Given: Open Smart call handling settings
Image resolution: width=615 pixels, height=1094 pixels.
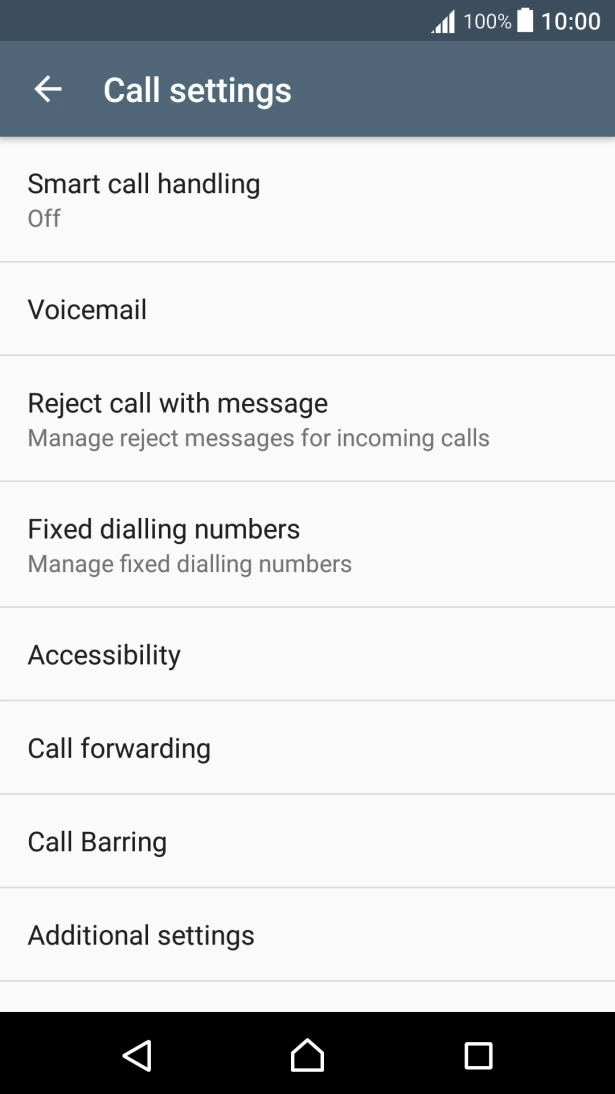Looking at the screenshot, I should [307, 200].
